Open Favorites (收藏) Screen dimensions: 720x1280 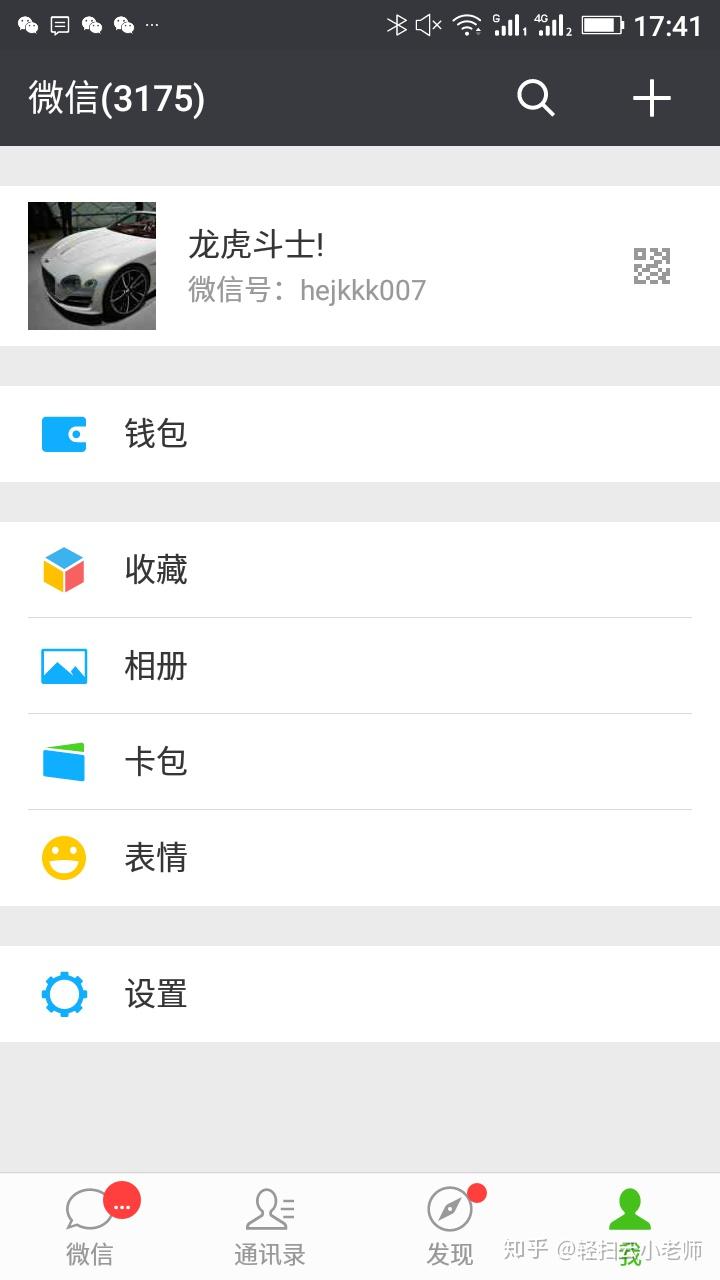coord(155,570)
